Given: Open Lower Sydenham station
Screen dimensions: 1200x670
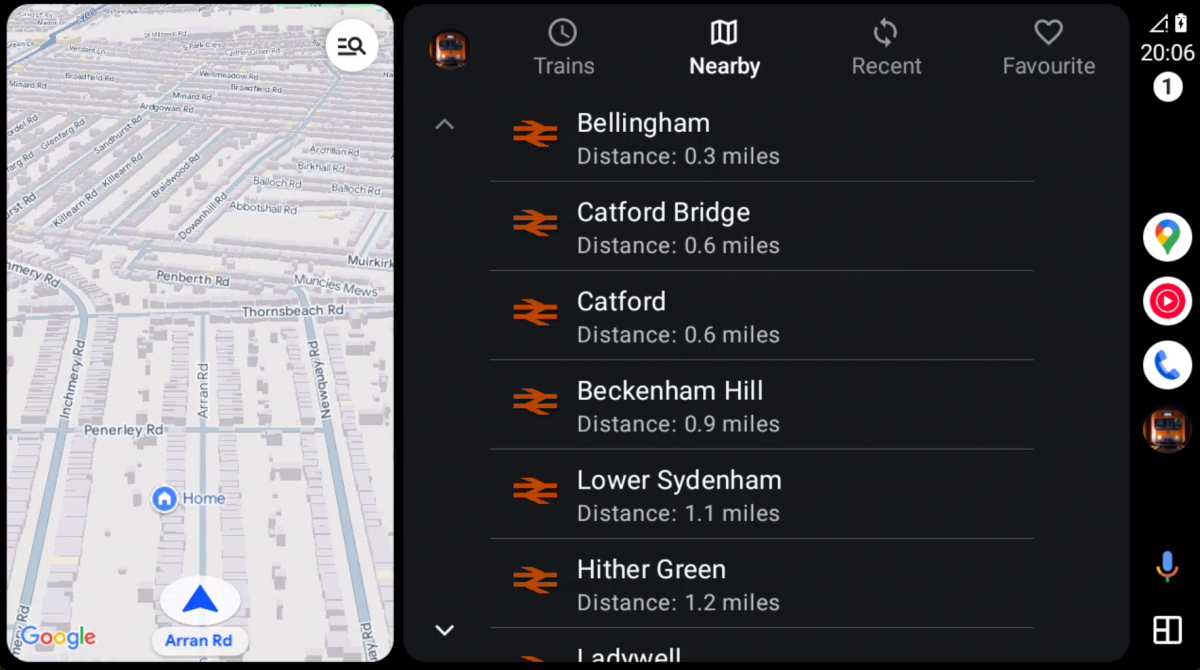Looking at the screenshot, I should tap(760, 494).
